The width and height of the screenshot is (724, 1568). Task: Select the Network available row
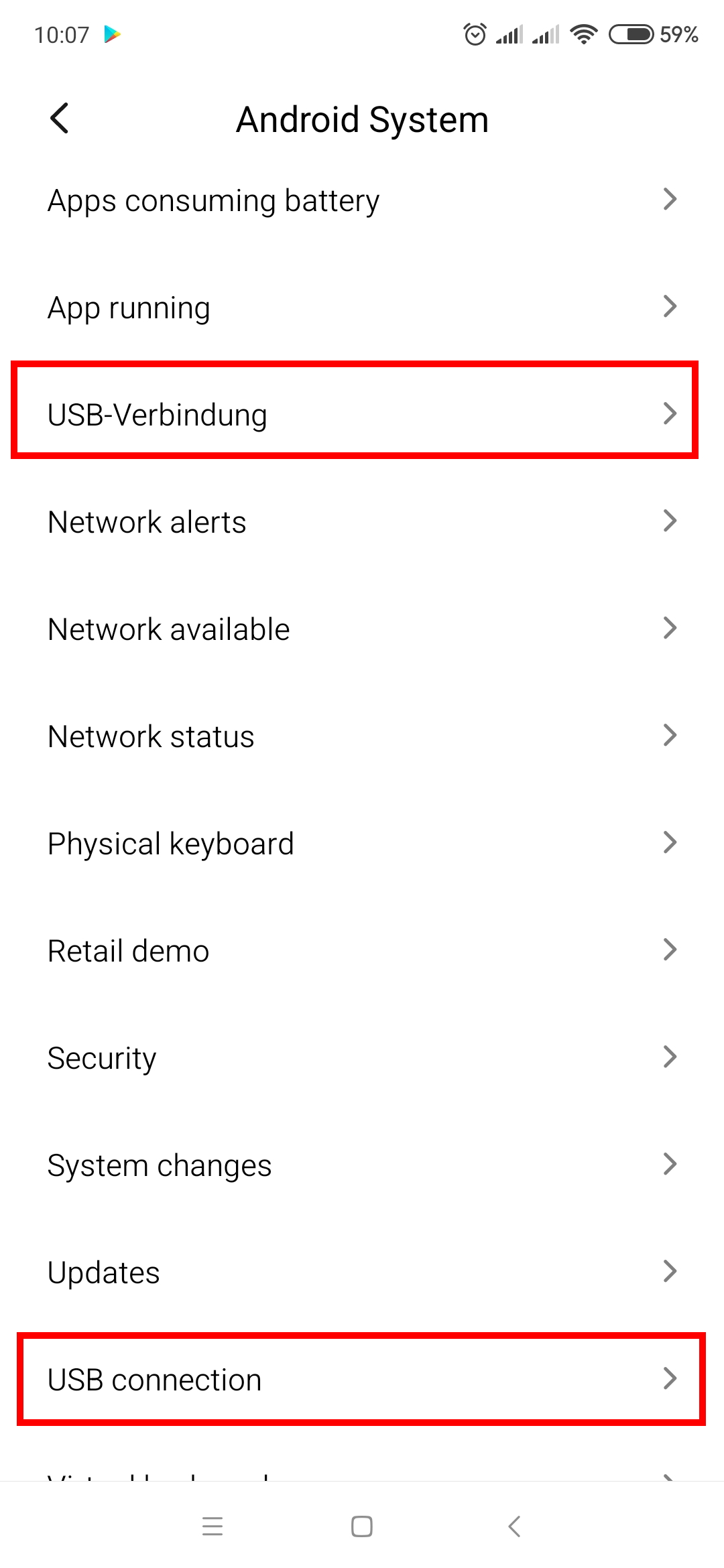pos(362,629)
